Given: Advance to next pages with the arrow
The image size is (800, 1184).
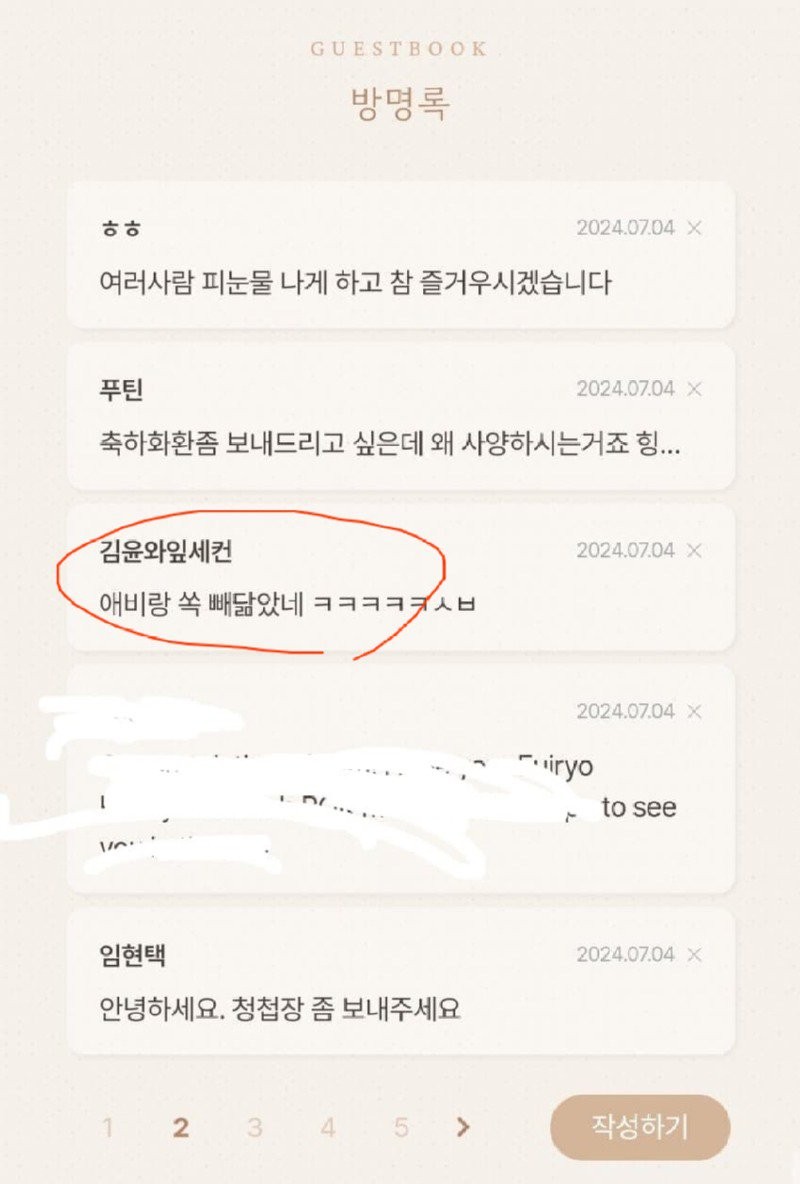Looking at the screenshot, I should (462, 1128).
